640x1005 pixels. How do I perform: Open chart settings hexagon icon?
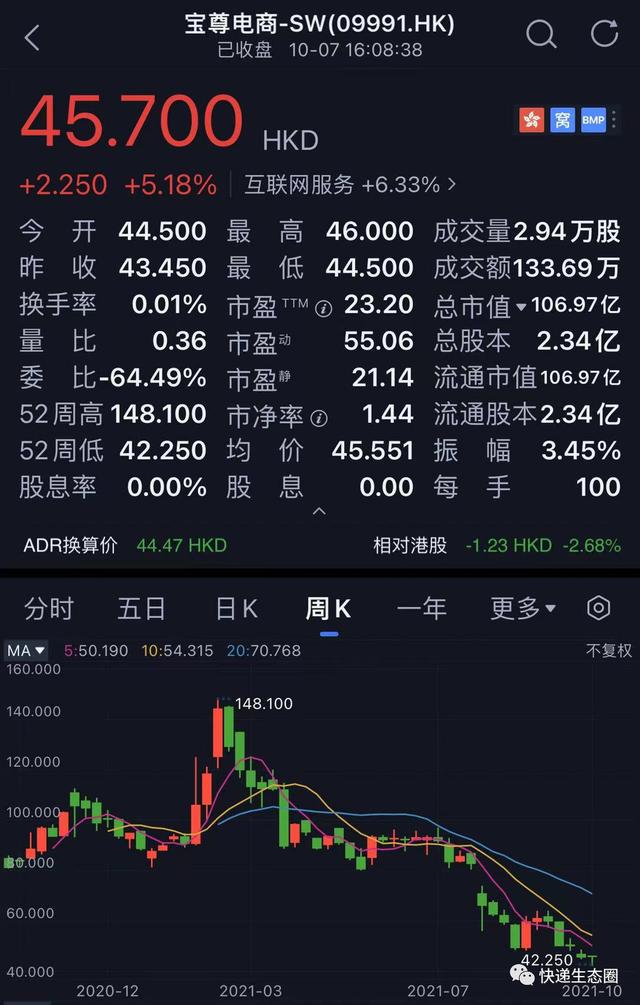click(598, 608)
